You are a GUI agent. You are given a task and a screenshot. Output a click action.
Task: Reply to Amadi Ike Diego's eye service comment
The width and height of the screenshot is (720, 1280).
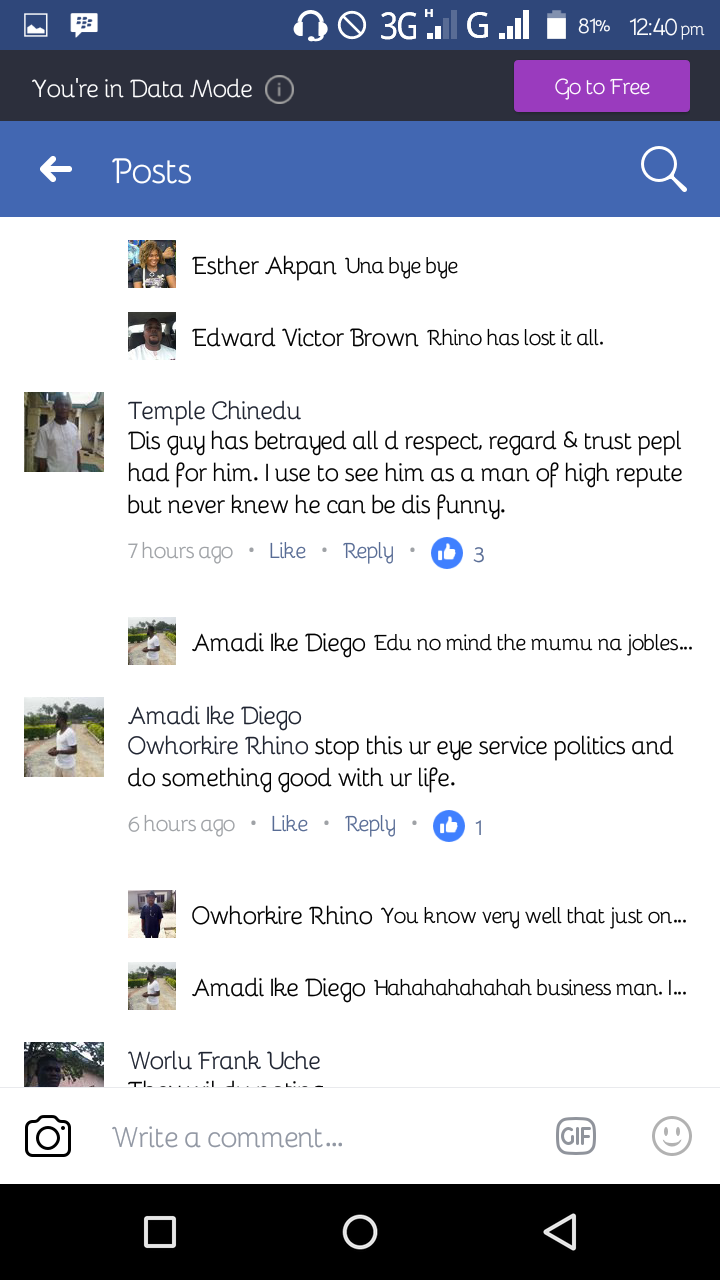click(x=370, y=824)
